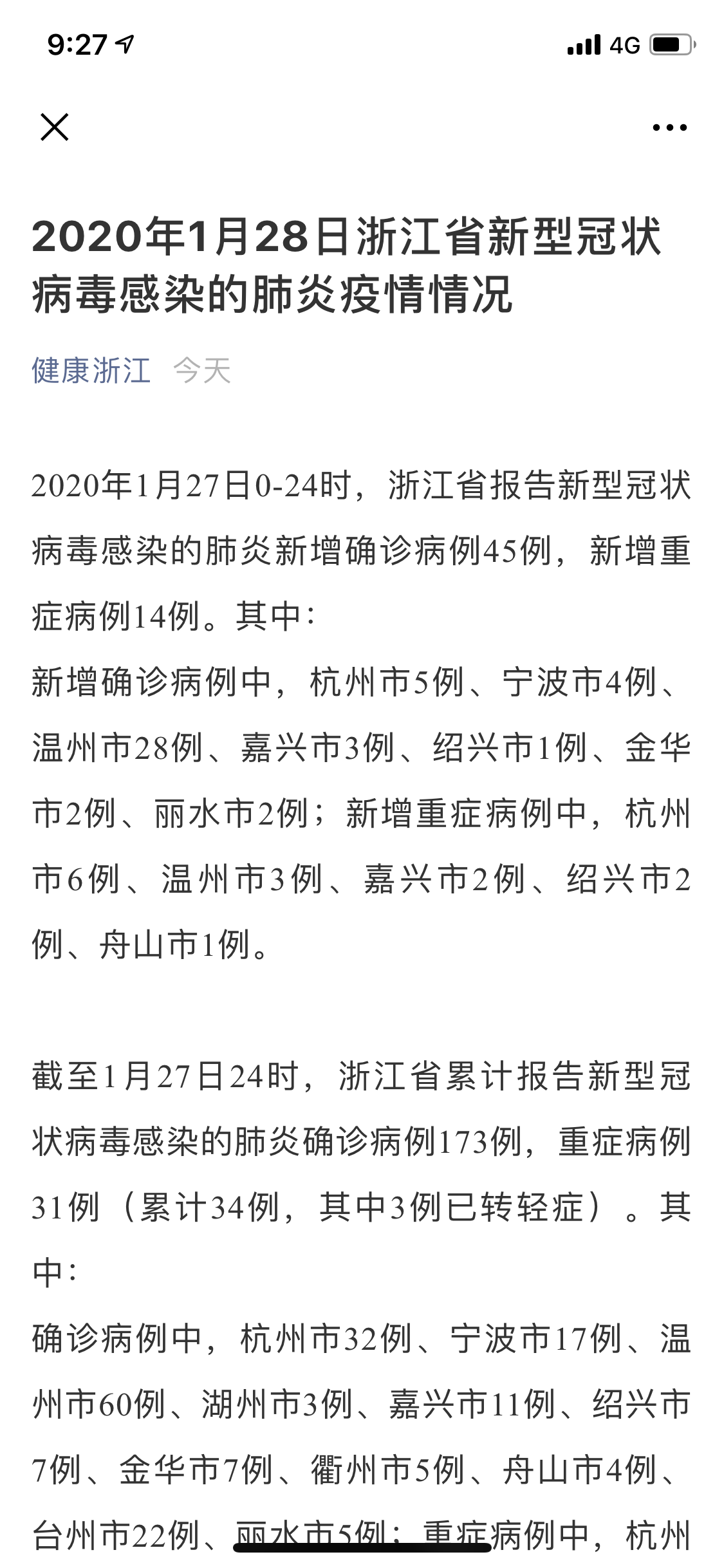Close the article page
The width and height of the screenshot is (724, 1568).
tap(55, 127)
